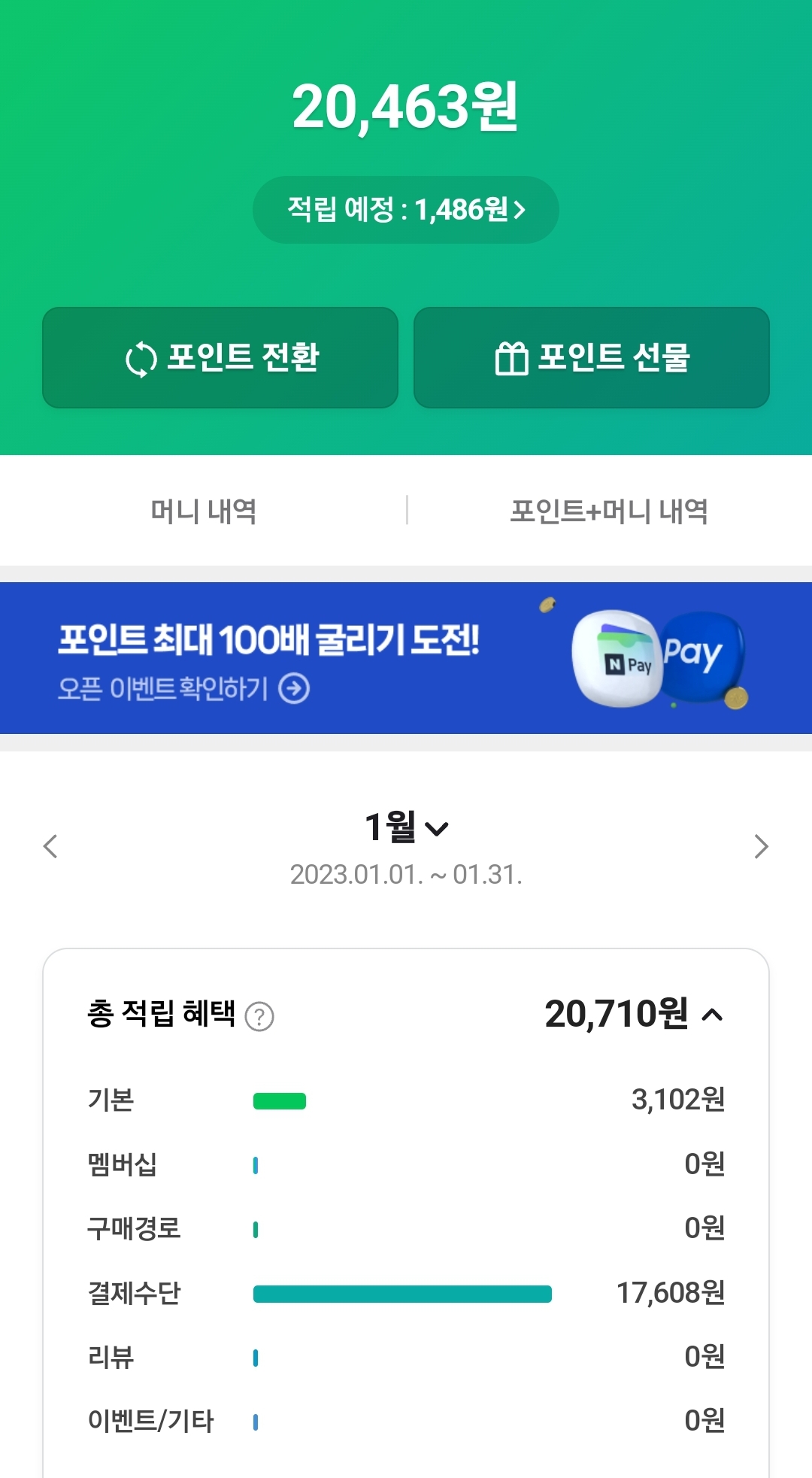Go to the previous month
The height and width of the screenshot is (1478, 812).
click(x=50, y=846)
